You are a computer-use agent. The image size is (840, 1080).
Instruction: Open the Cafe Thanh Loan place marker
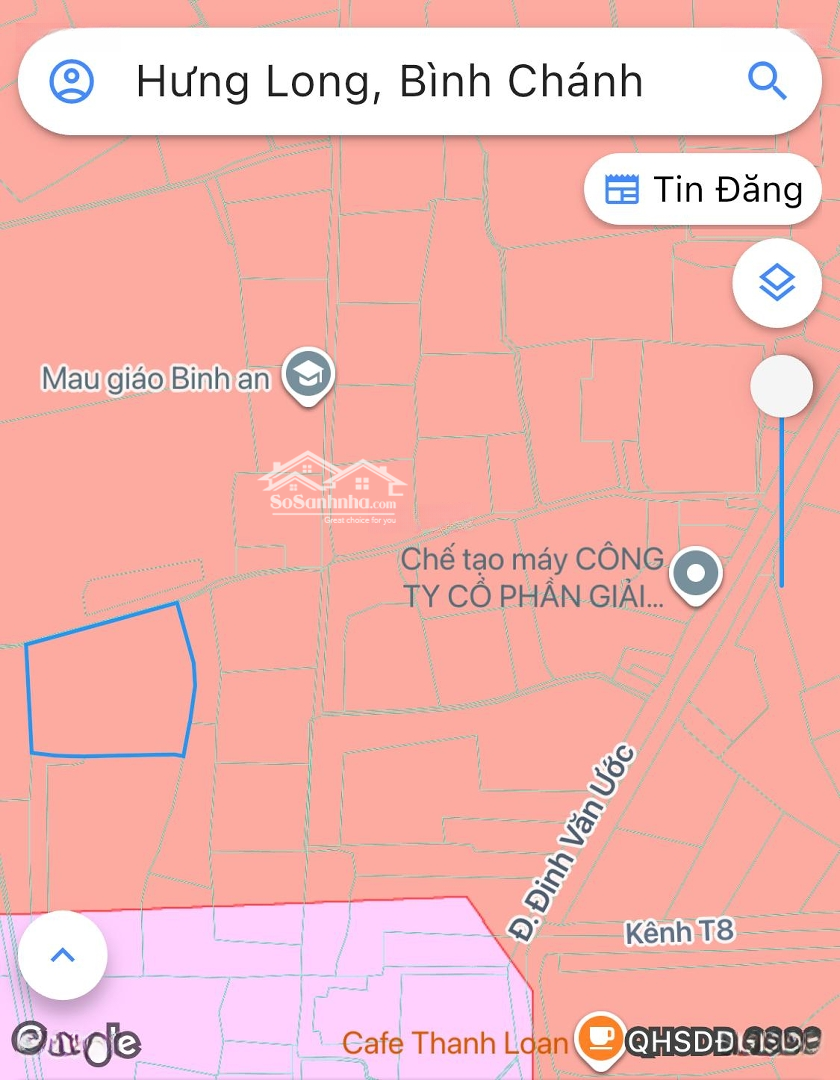[600, 1038]
